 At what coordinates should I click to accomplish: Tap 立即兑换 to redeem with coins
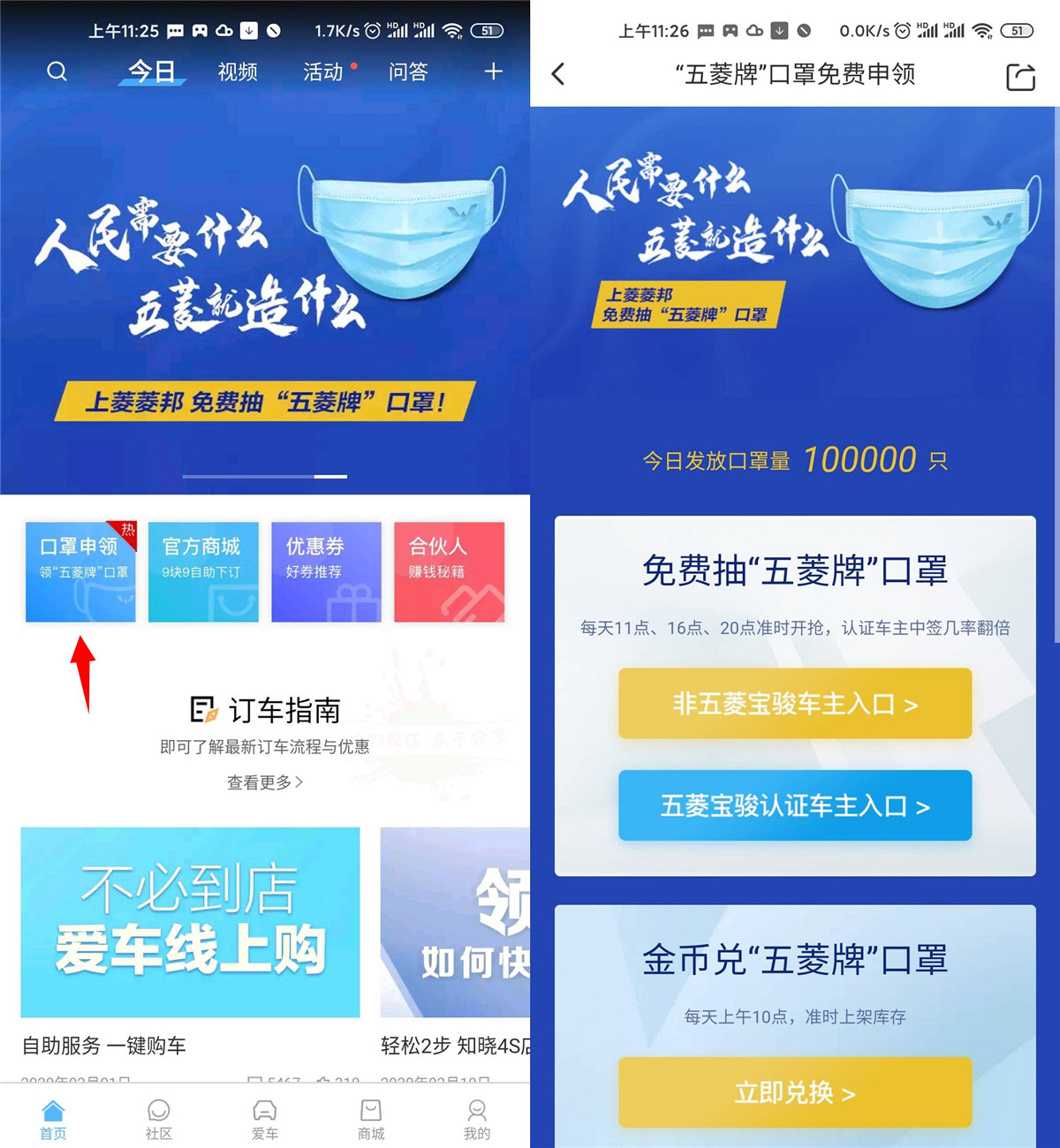795,1093
